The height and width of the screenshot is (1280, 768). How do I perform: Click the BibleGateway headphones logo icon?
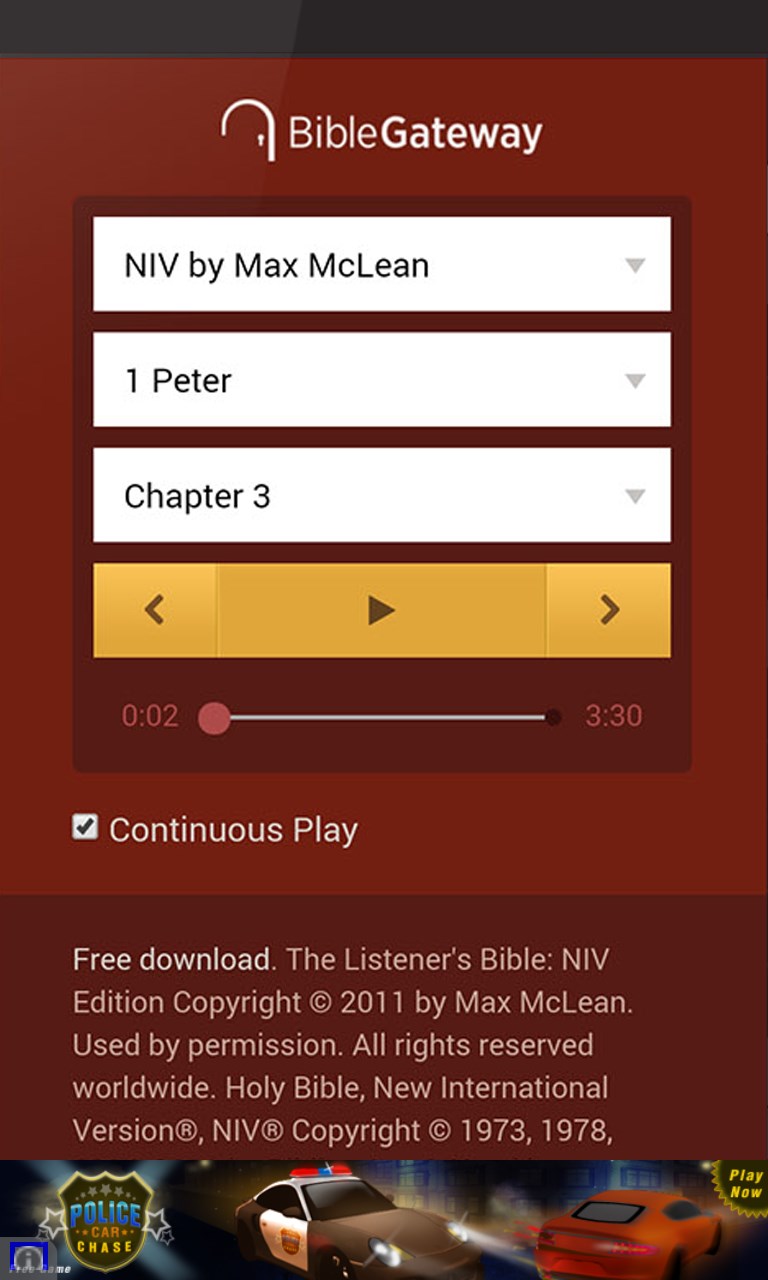click(x=248, y=130)
